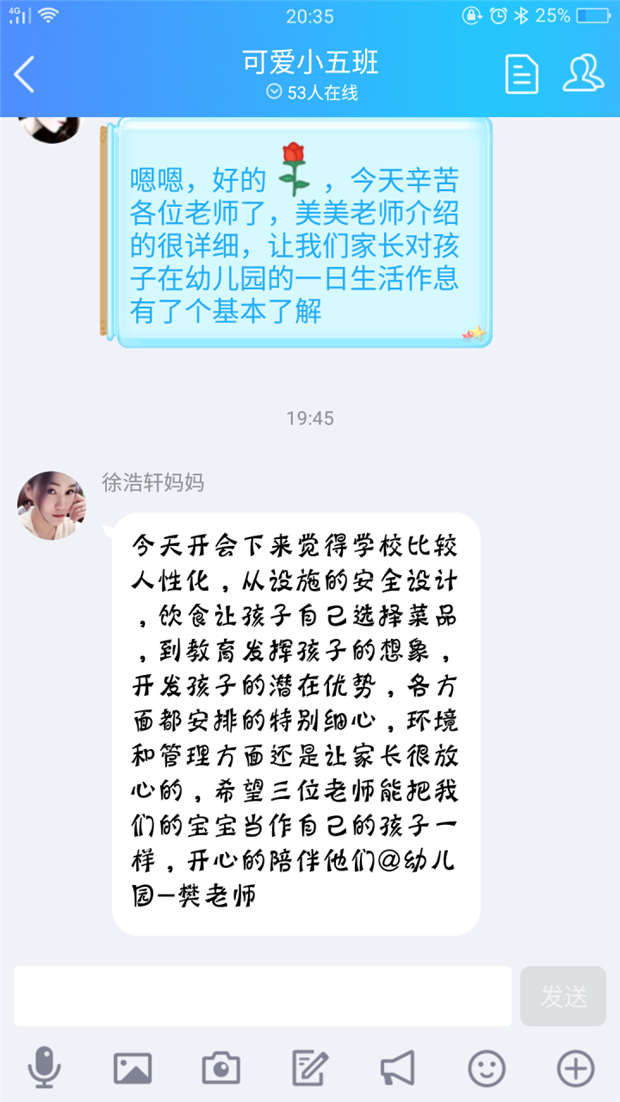
Task: Expand more options with the plus icon
Action: click(575, 1068)
